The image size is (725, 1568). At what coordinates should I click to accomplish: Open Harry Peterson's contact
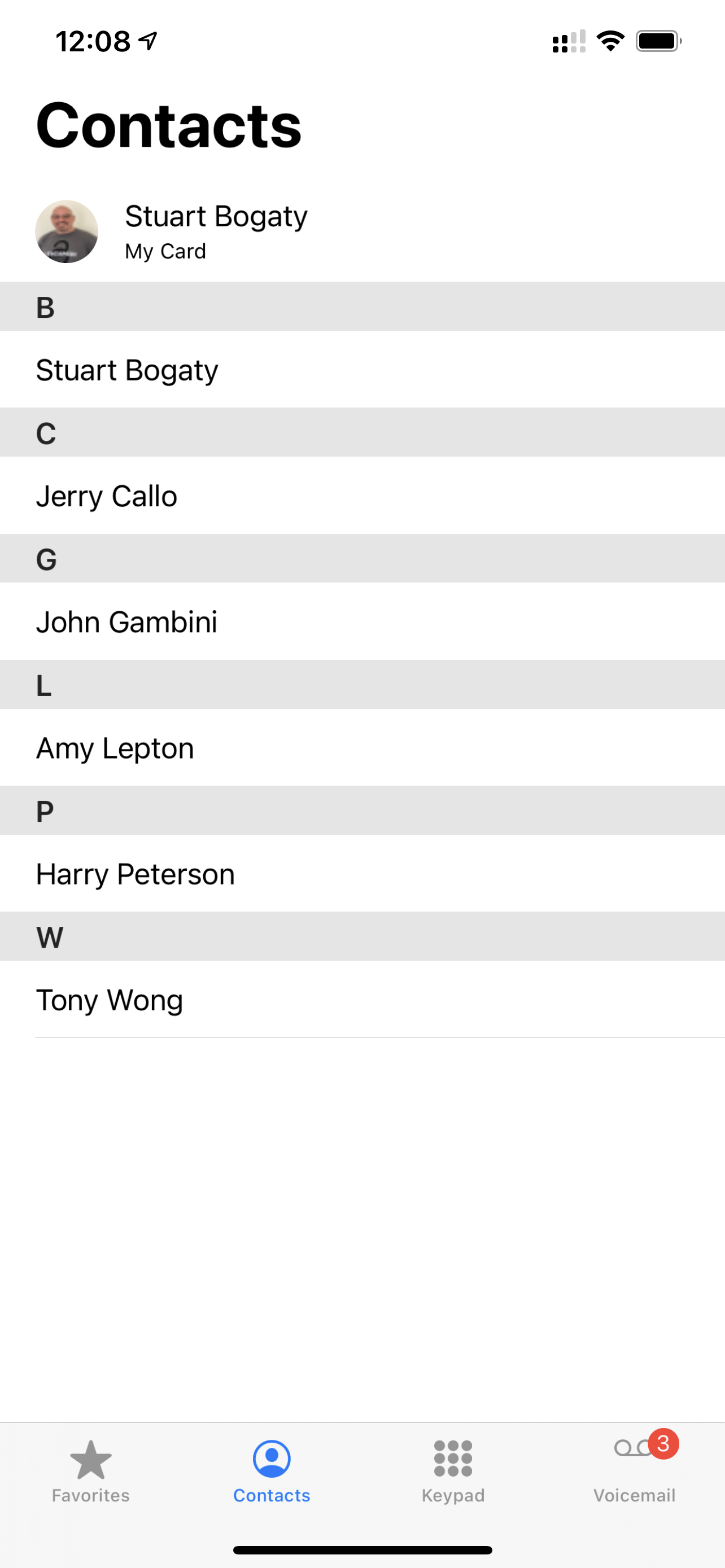point(362,874)
